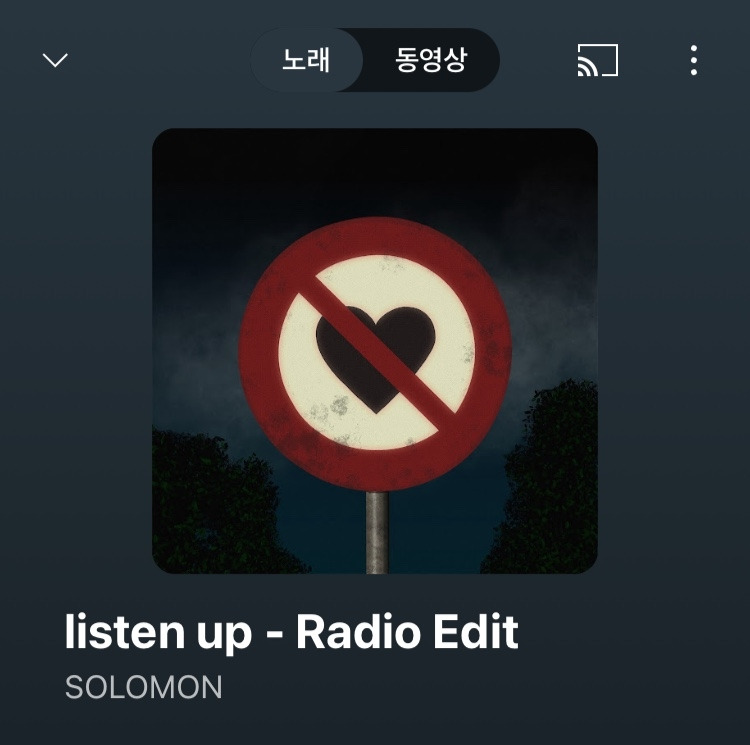Switch to the 동영상 video mode

[x=430, y=60]
